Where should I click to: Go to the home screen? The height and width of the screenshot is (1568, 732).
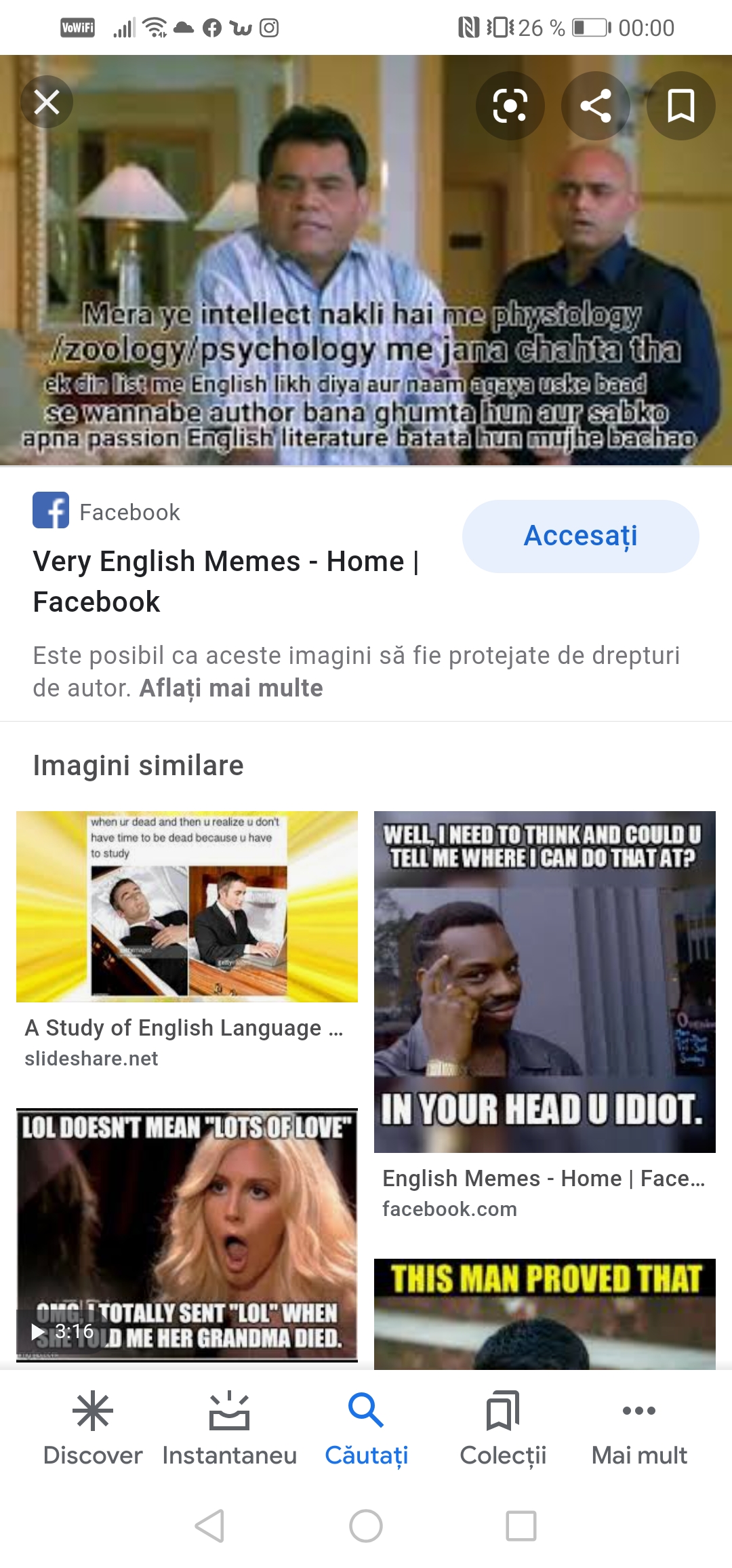pos(366,1526)
